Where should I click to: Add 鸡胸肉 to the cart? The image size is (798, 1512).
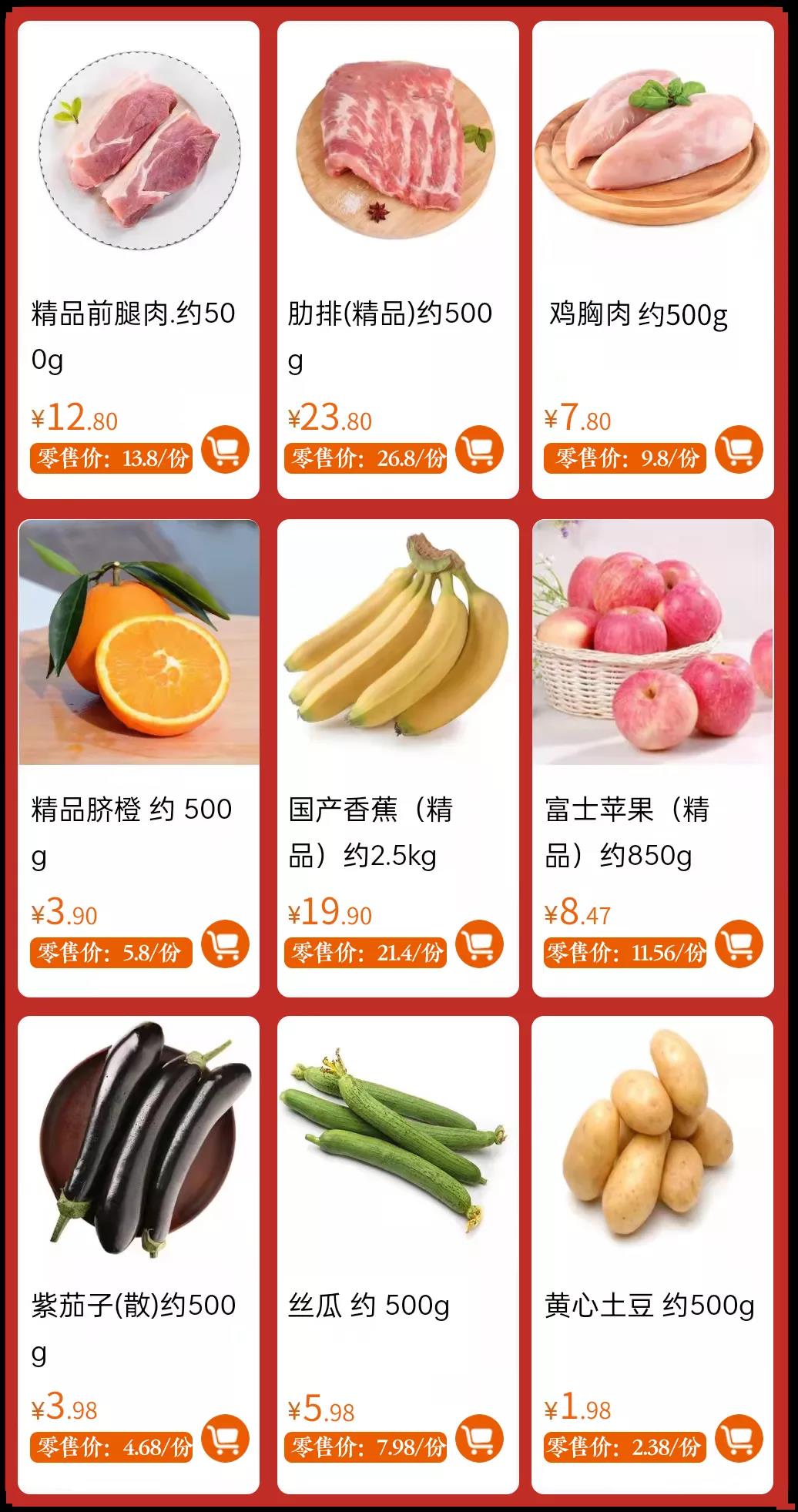point(739,450)
